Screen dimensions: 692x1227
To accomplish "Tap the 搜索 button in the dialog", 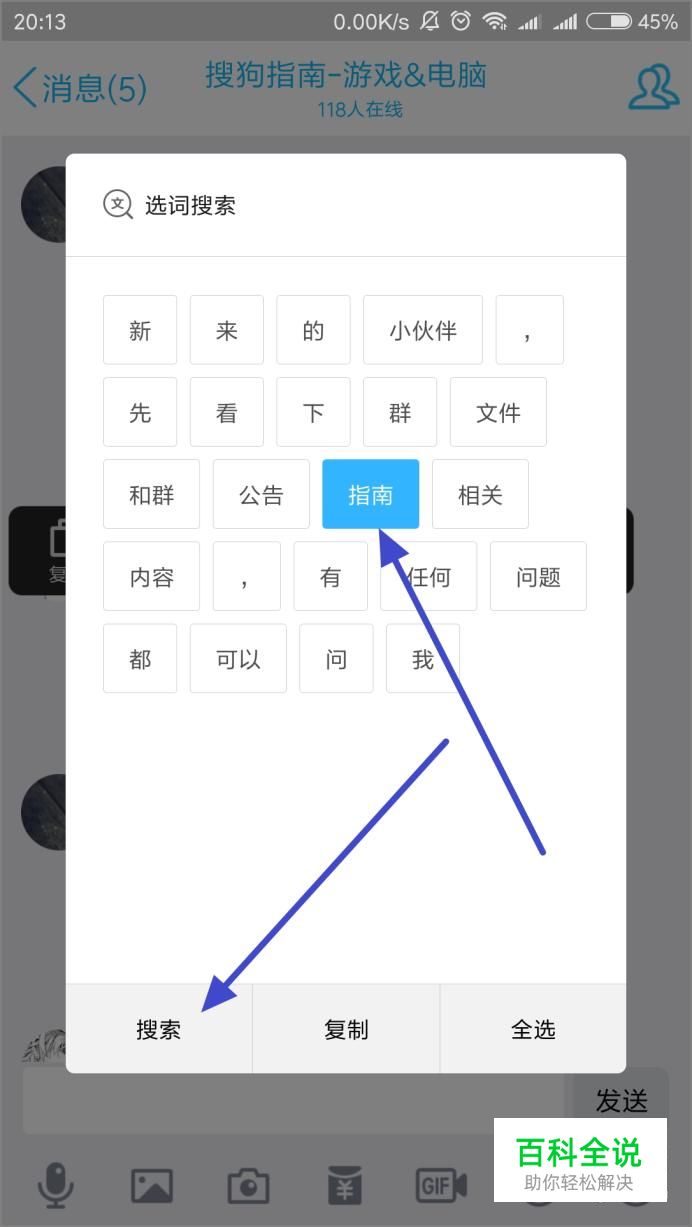I will coord(159,1029).
